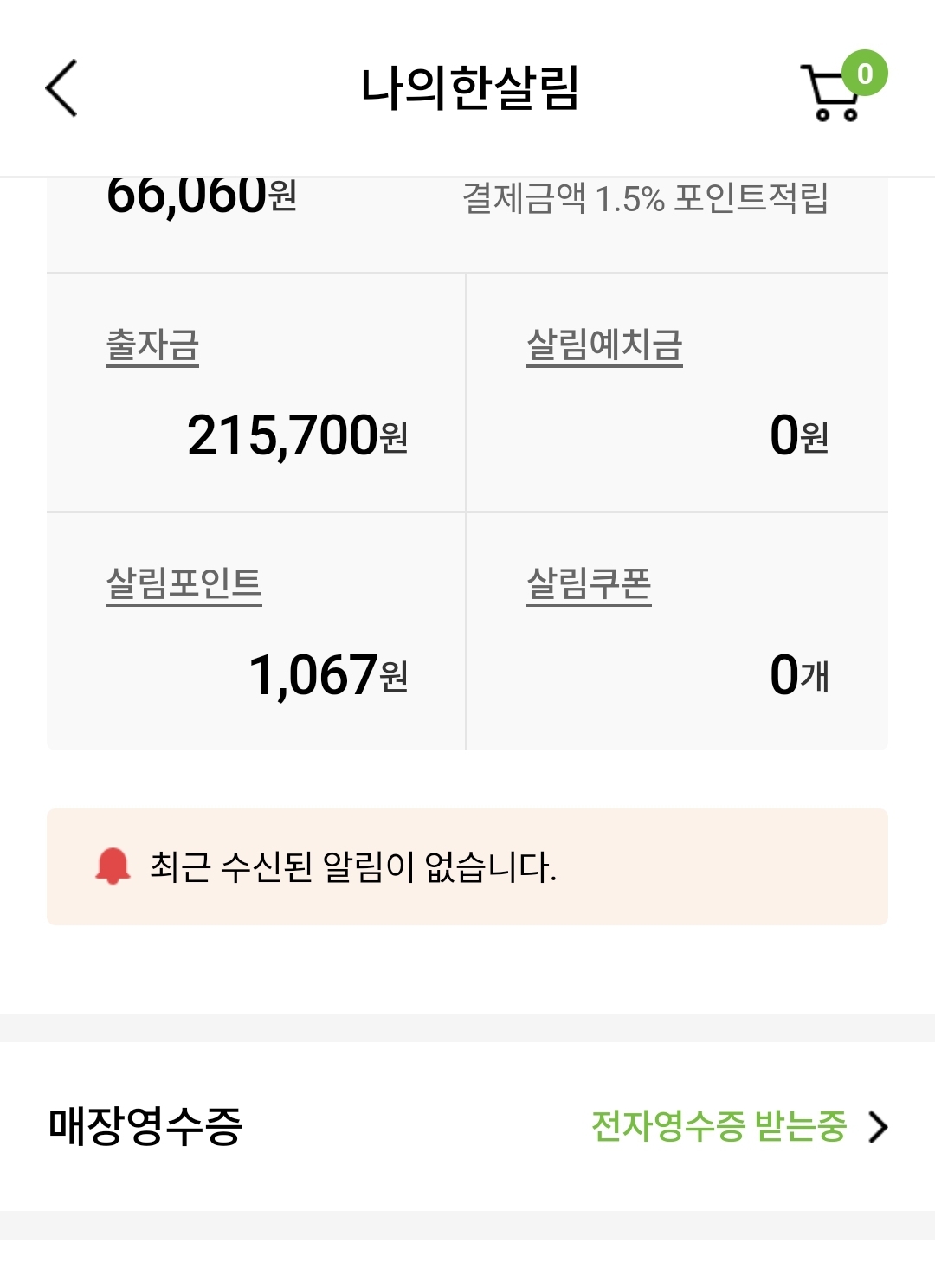935x1288 pixels.
Task: View 살림예치금 details
Action: pos(604,346)
